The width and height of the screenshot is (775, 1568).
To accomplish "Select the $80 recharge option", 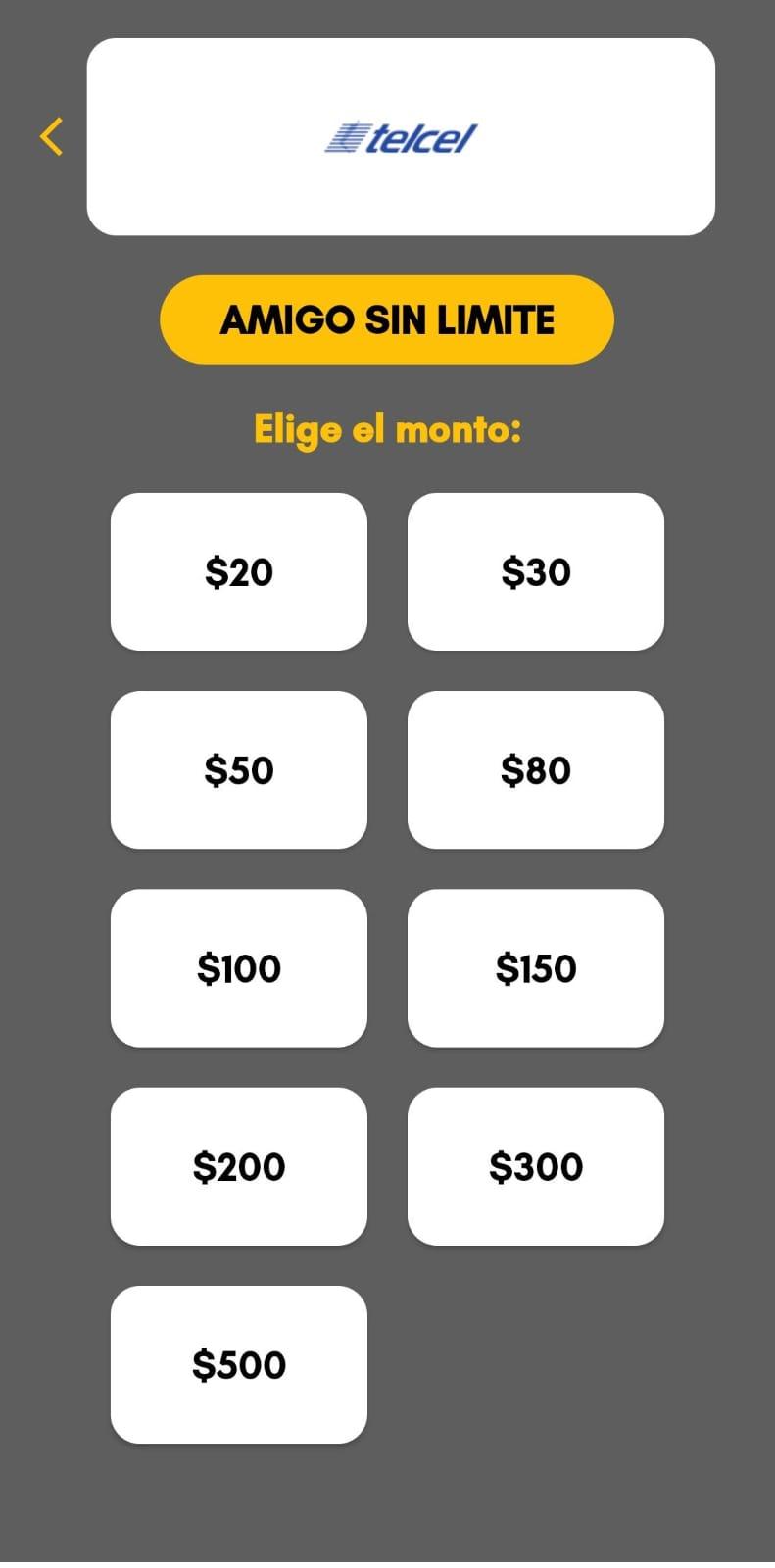I will (536, 769).
